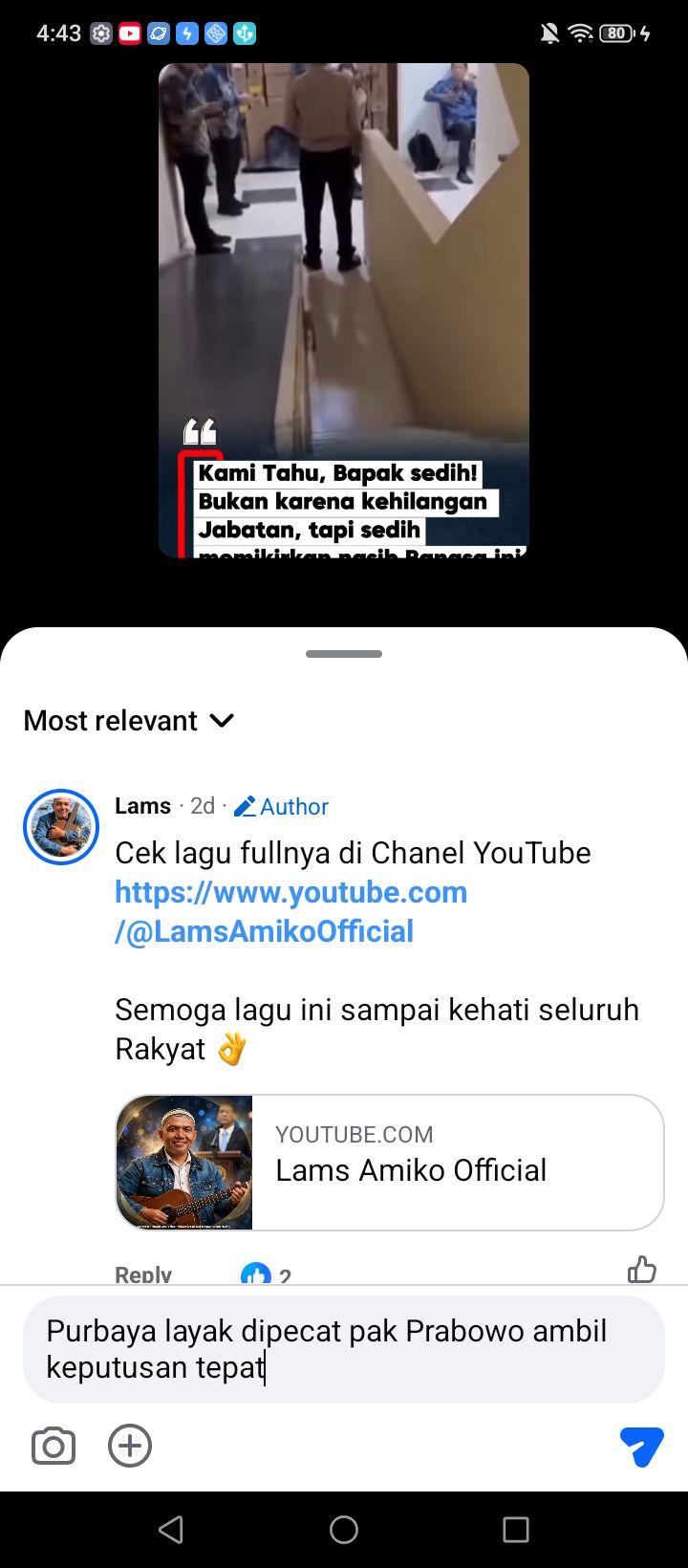View reactions on the Lams comment

click(267, 1274)
